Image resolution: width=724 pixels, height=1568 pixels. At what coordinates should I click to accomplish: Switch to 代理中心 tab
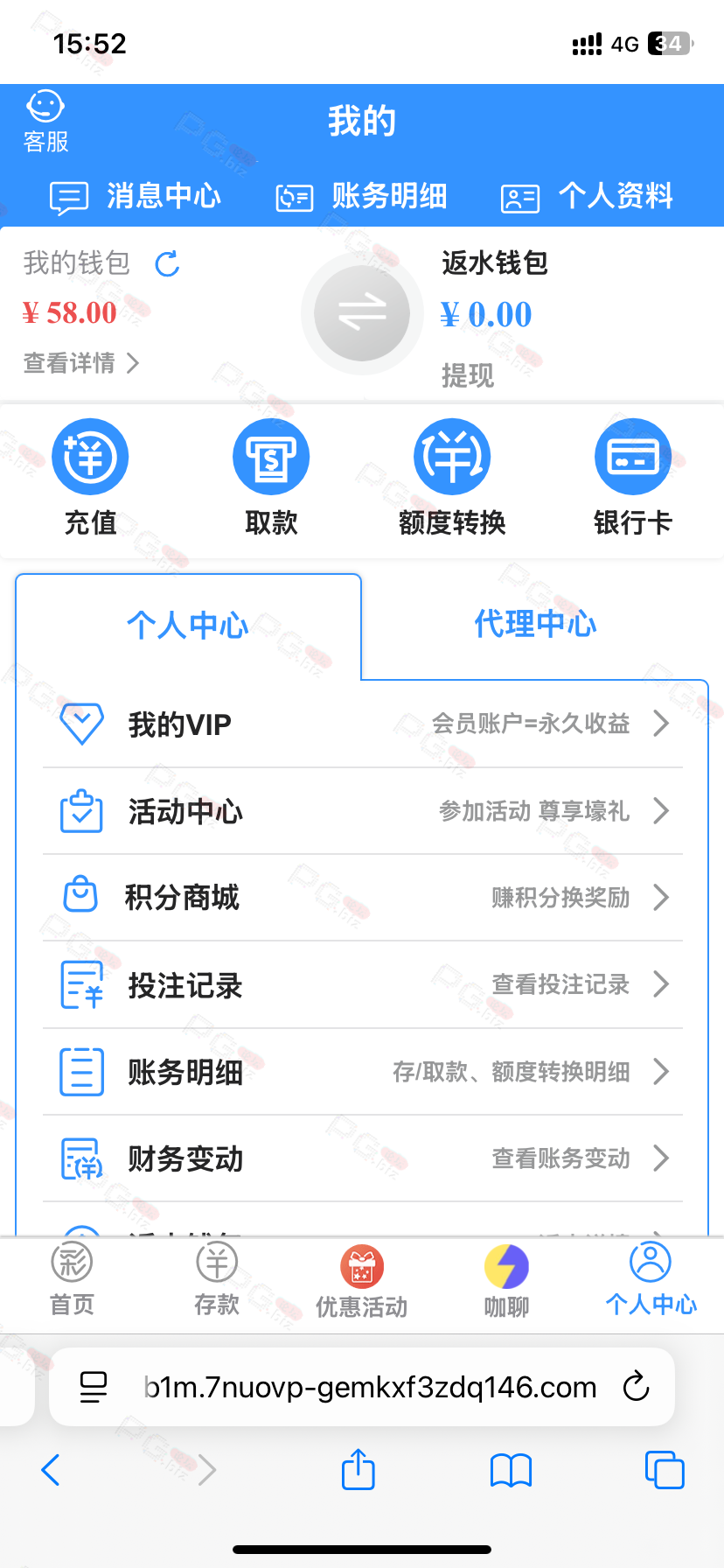535,625
